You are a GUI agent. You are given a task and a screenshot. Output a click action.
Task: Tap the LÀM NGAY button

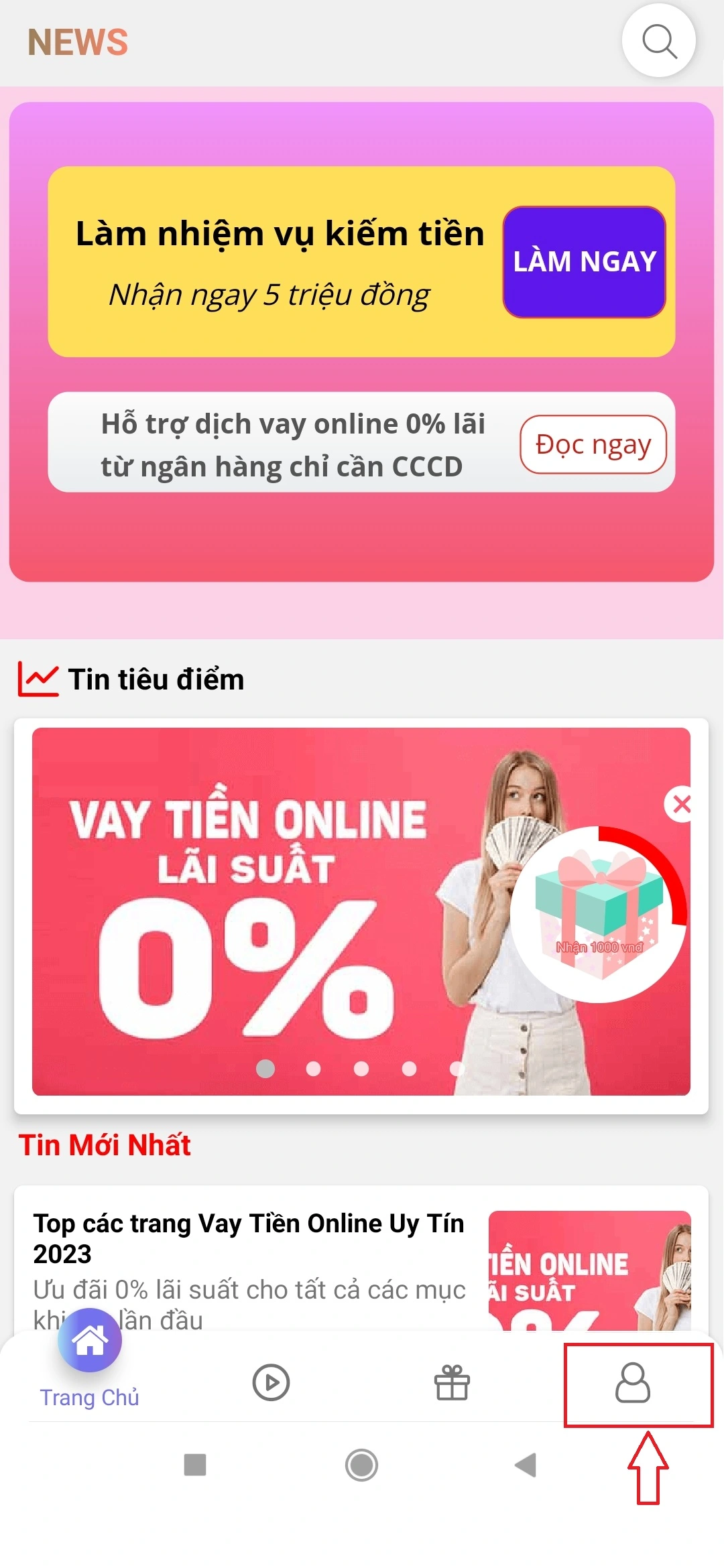(584, 261)
